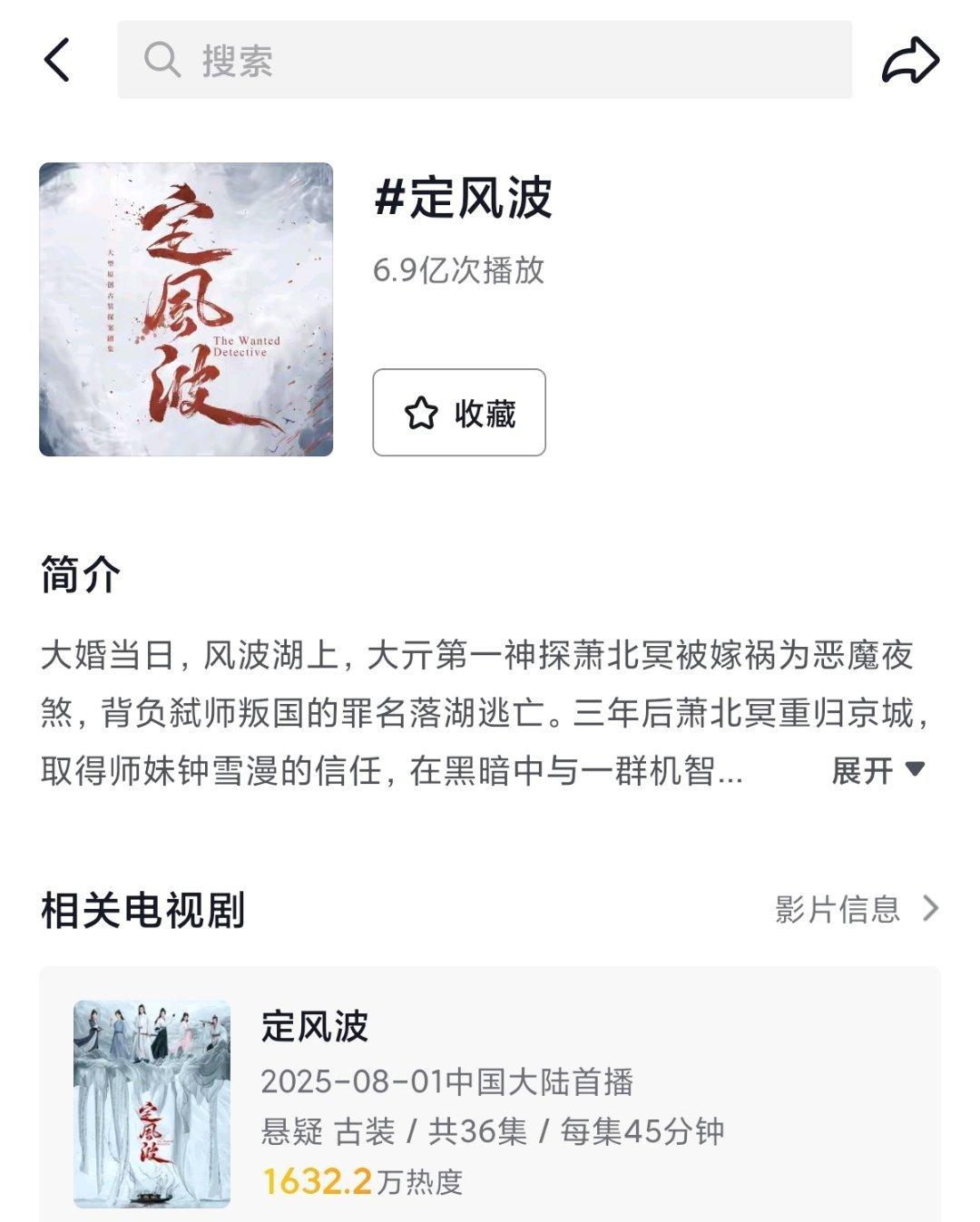The height and width of the screenshot is (1222, 980).
Task: Tap the 搜索 search box
Action: click(485, 60)
